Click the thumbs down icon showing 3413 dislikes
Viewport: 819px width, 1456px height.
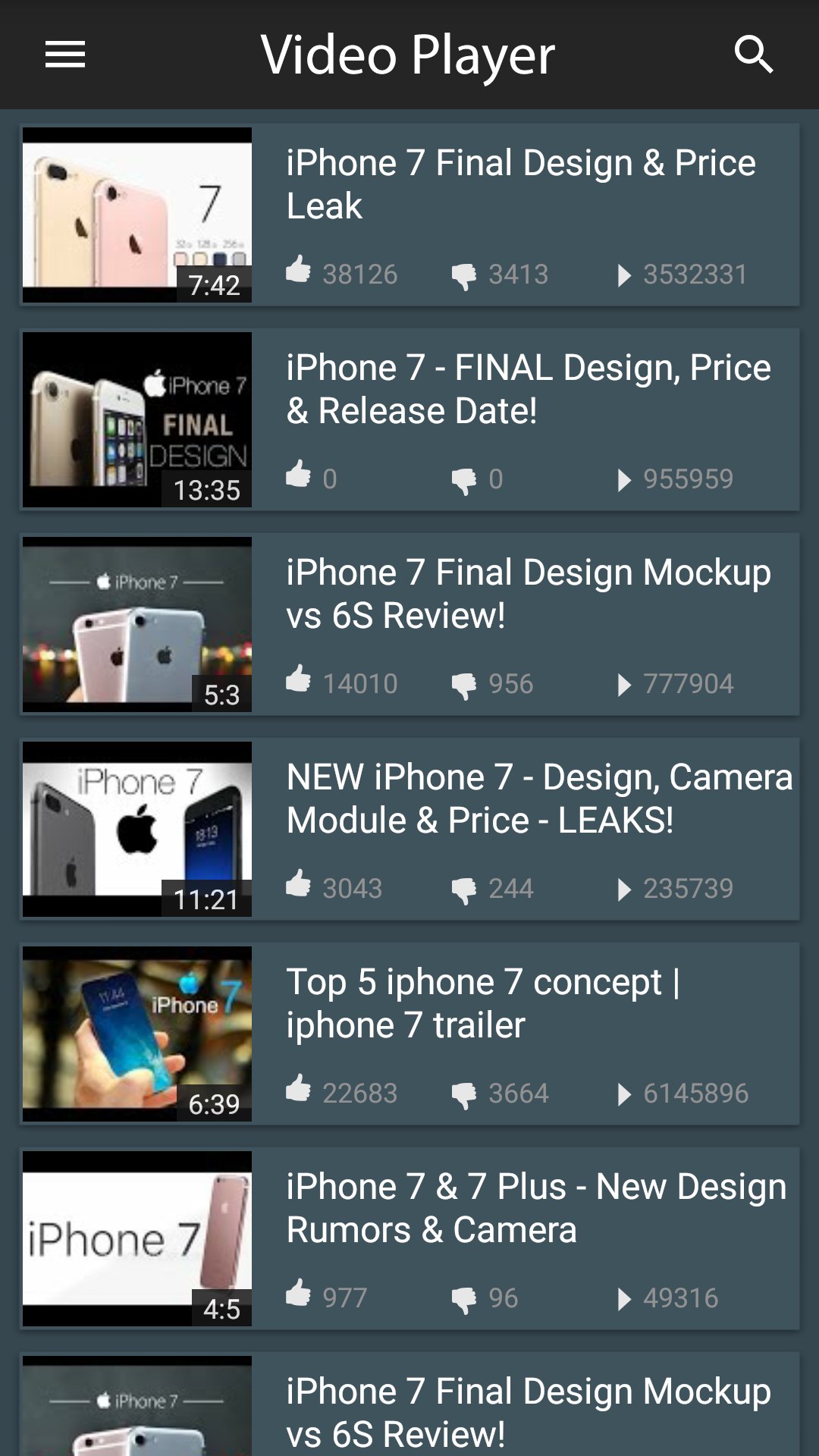pyautogui.click(x=466, y=271)
